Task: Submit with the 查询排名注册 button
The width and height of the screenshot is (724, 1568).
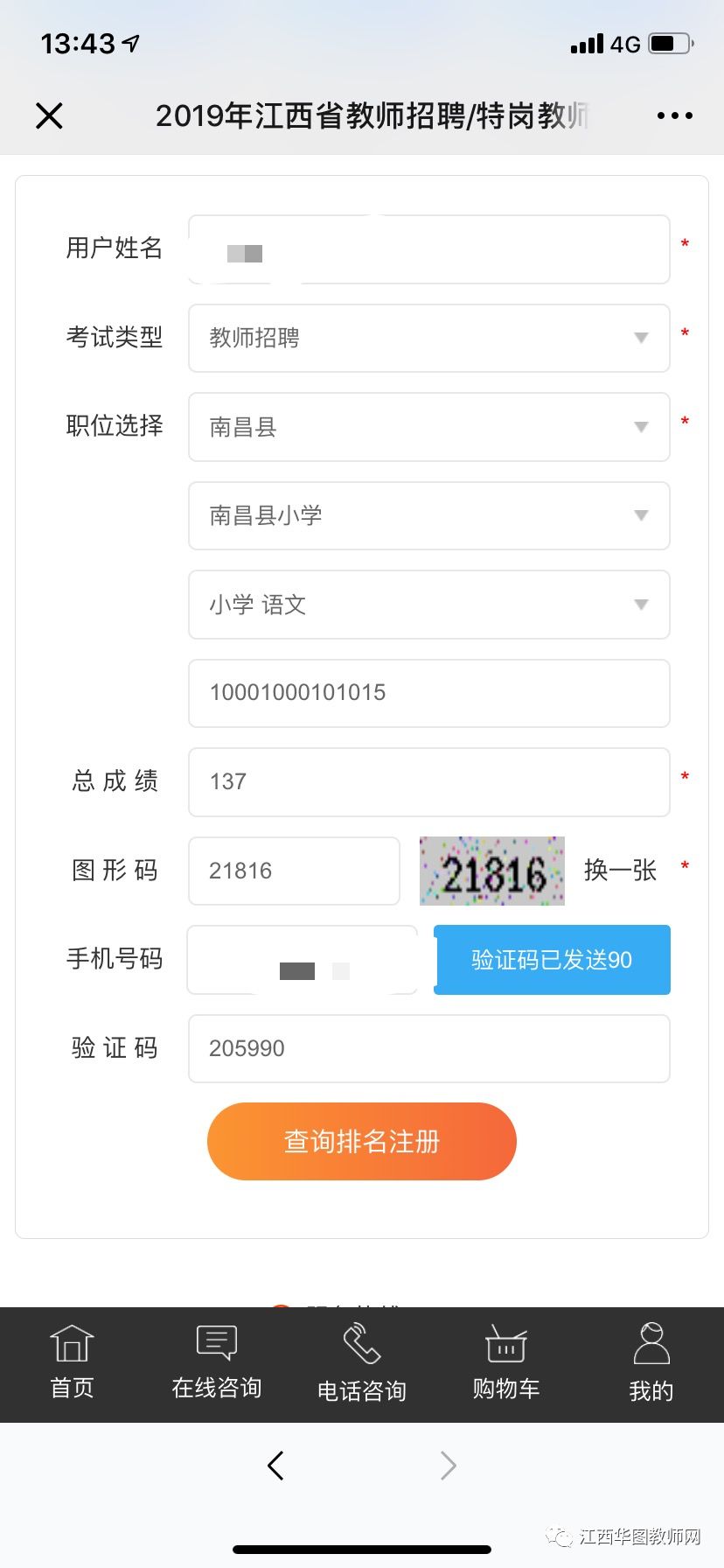Action: [361, 1141]
